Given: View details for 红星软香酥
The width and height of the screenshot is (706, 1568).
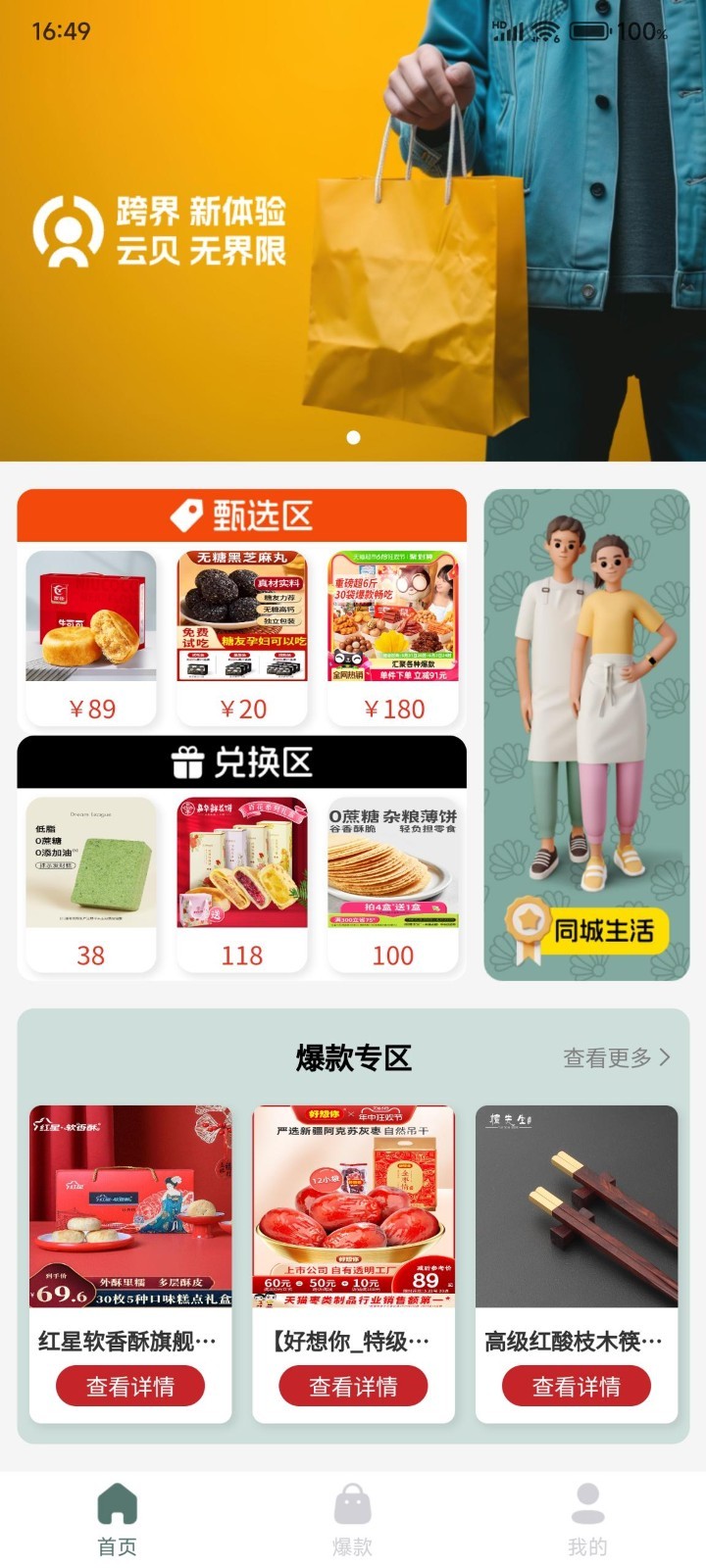Looking at the screenshot, I should (x=130, y=1387).
